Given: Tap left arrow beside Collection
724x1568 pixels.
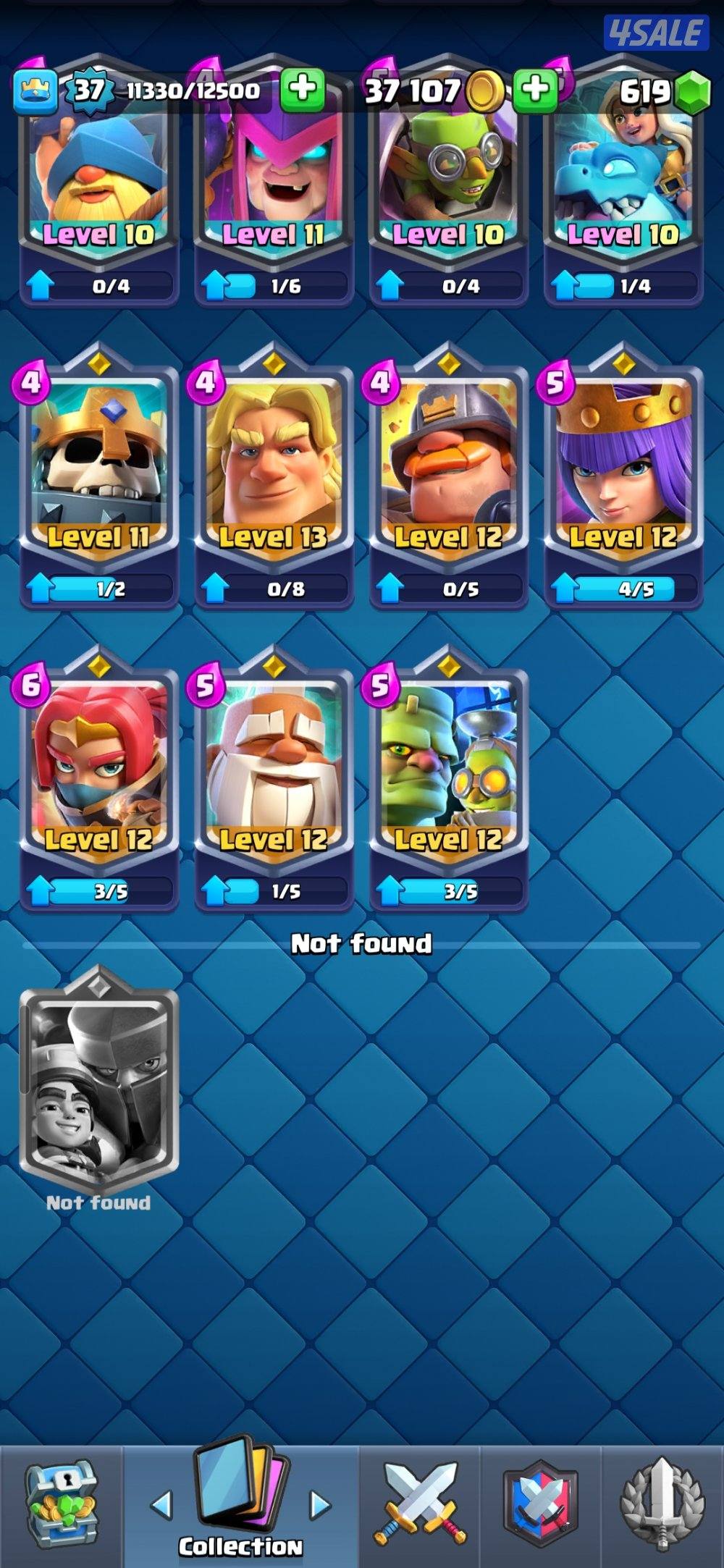Looking at the screenshot, I should pos(162,1505).
